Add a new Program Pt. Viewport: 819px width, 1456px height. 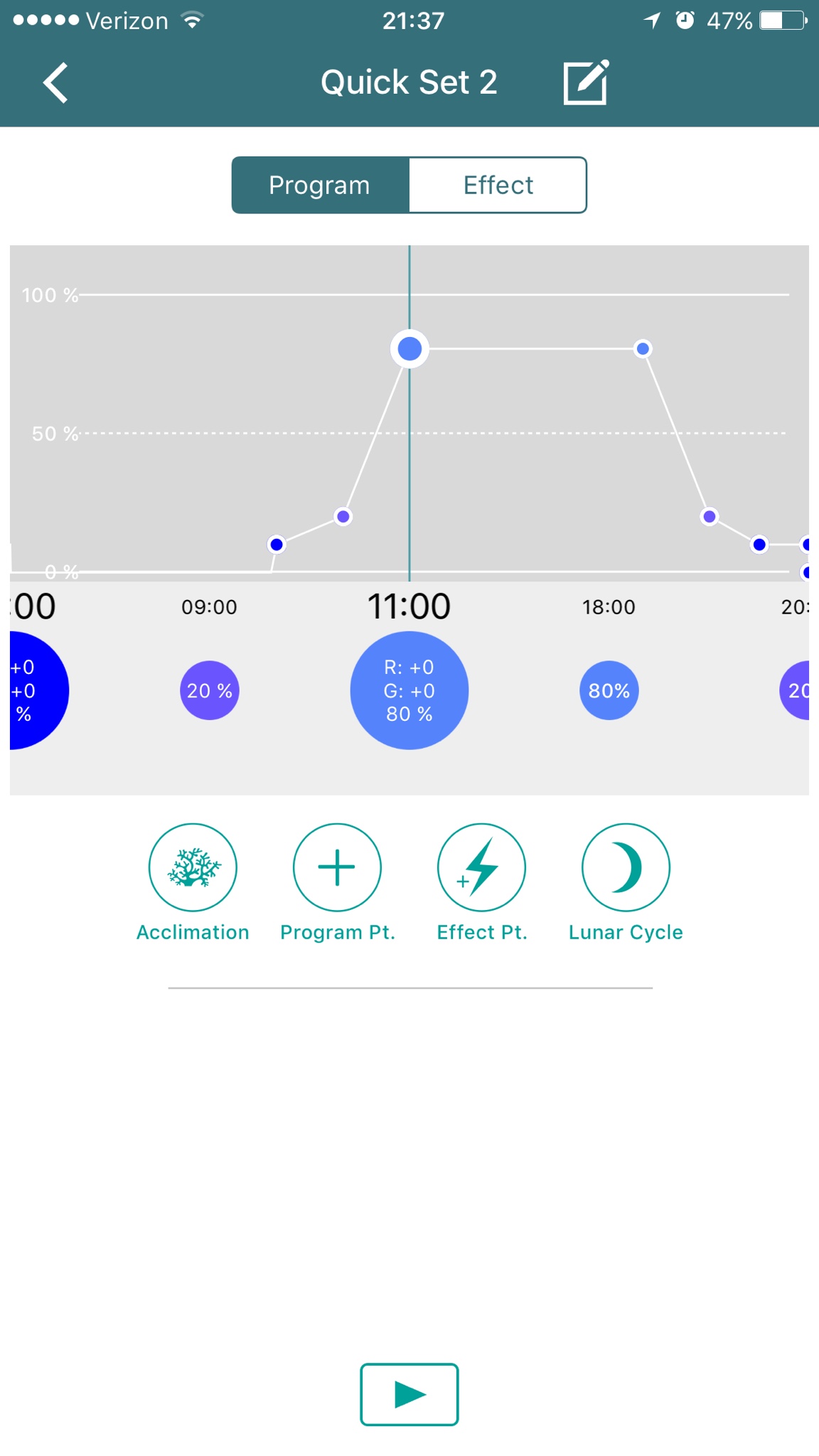(337, 867)
